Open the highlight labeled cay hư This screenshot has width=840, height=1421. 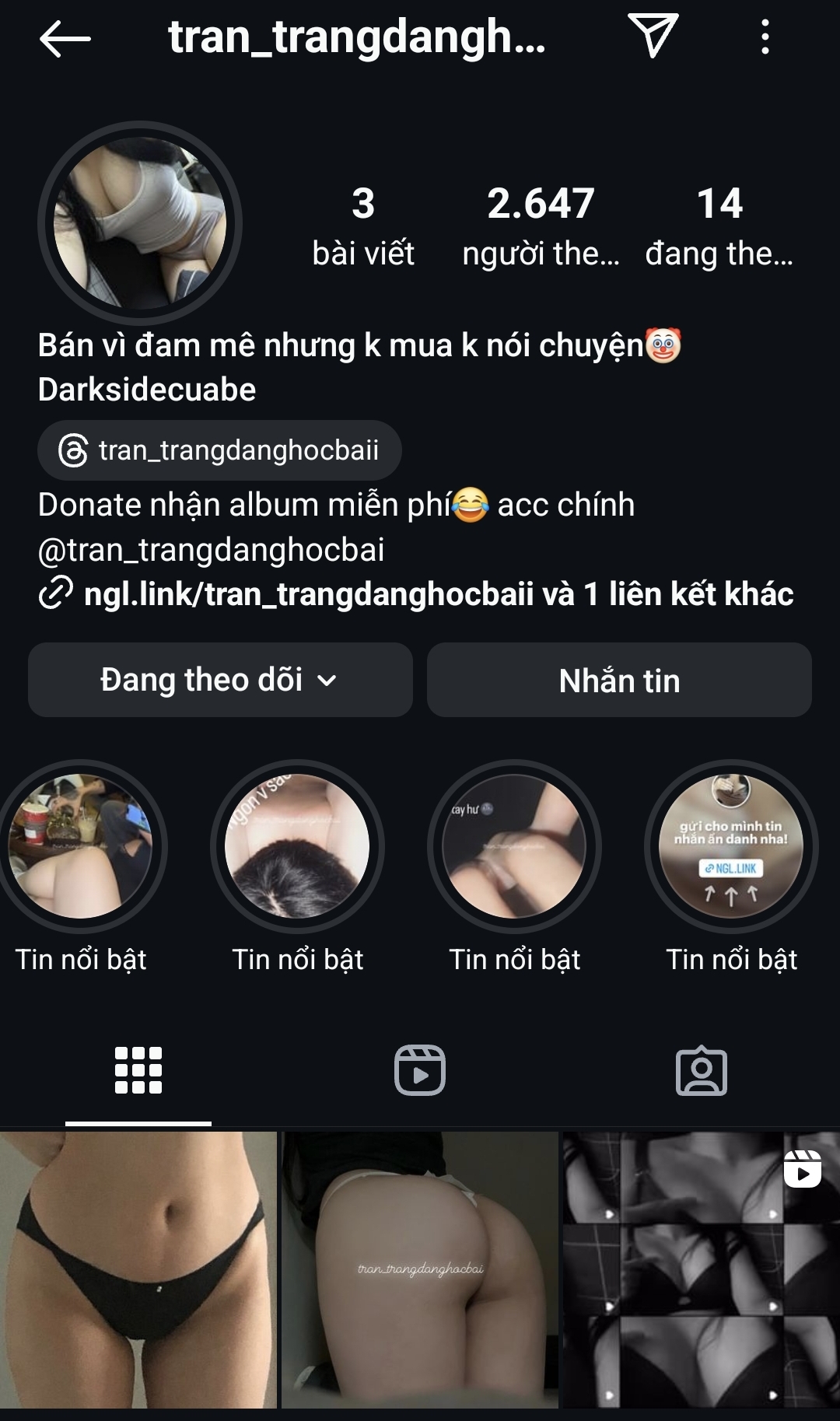coord(514,846)
